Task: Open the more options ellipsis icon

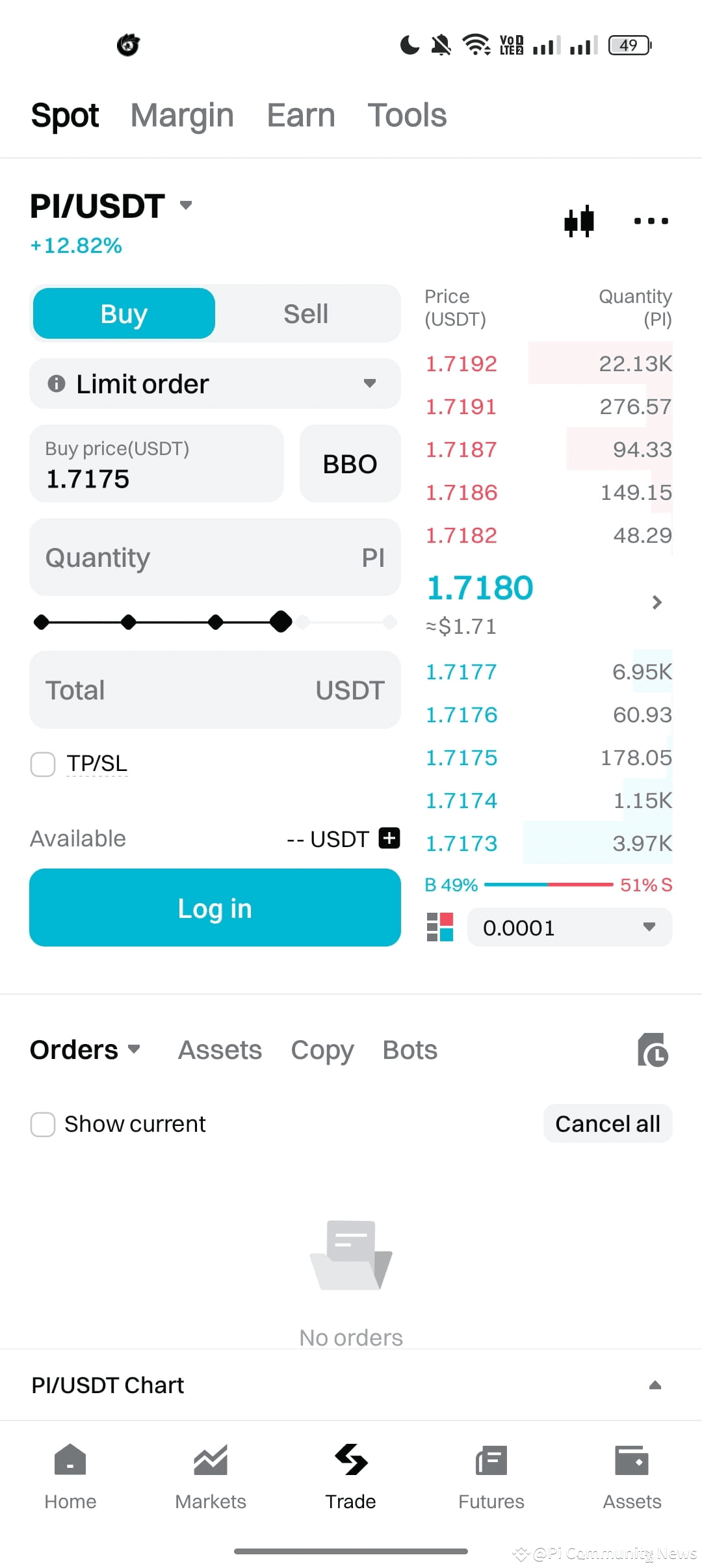Action: click(650, 221)
